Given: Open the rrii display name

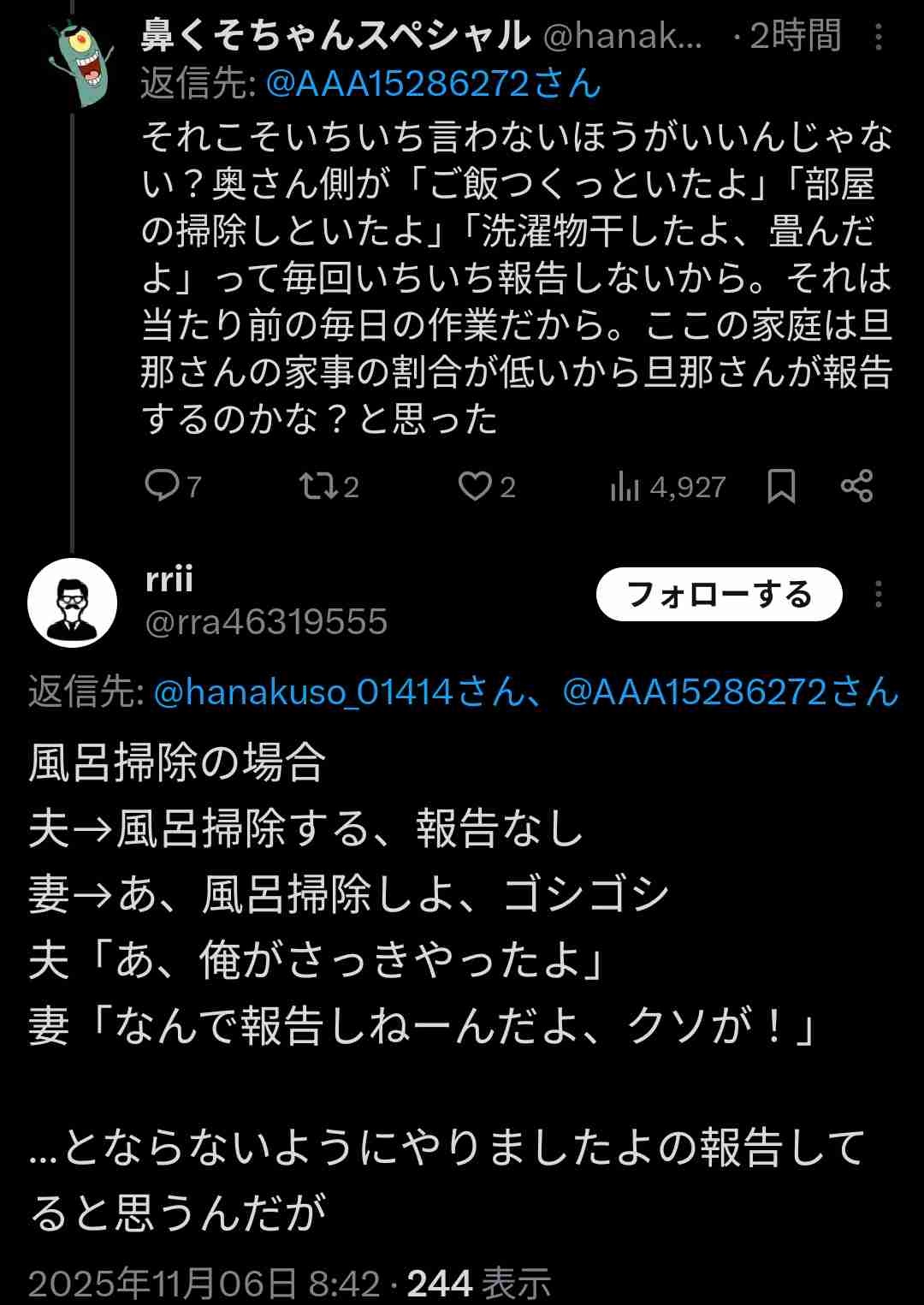Looking at the screenshot, I should [x=169, y=579].
